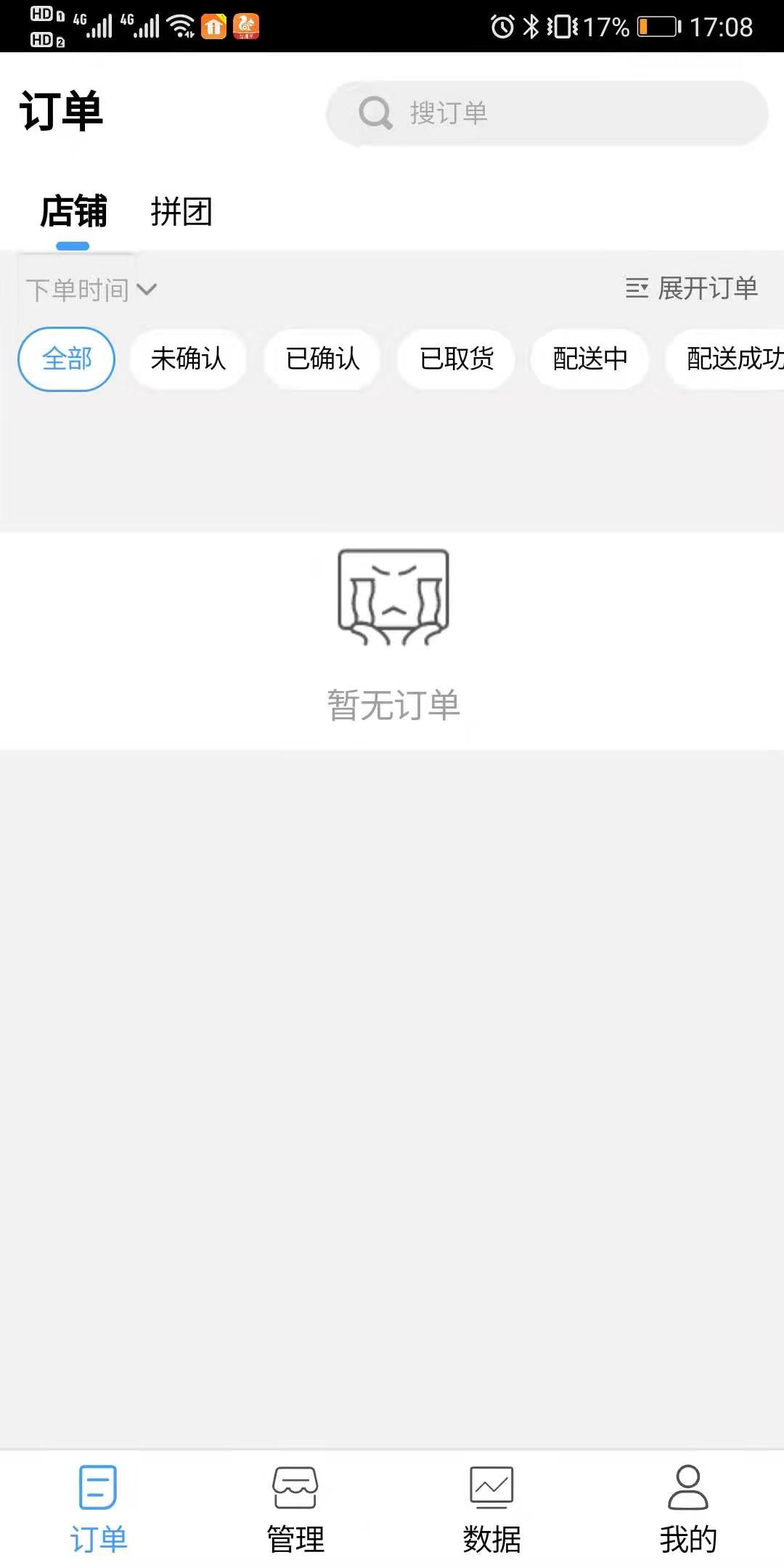Filter orders by 配送成功
The height and width of the screenshot is (1568, 784).
726,359
